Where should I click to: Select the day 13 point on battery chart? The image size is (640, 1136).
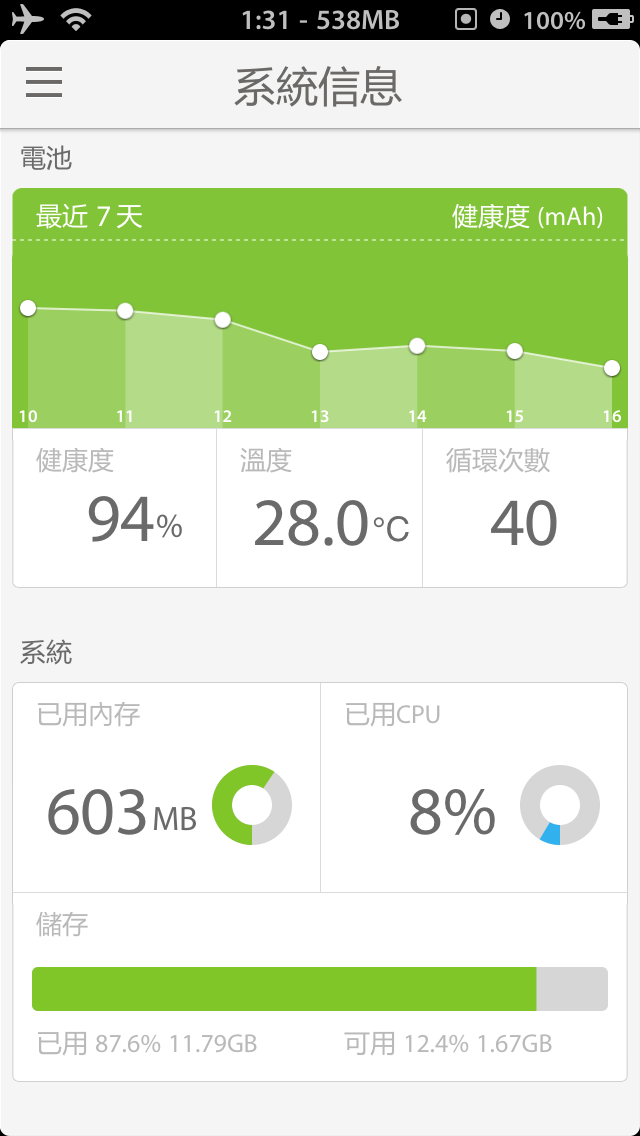click(x=320, y=353)
